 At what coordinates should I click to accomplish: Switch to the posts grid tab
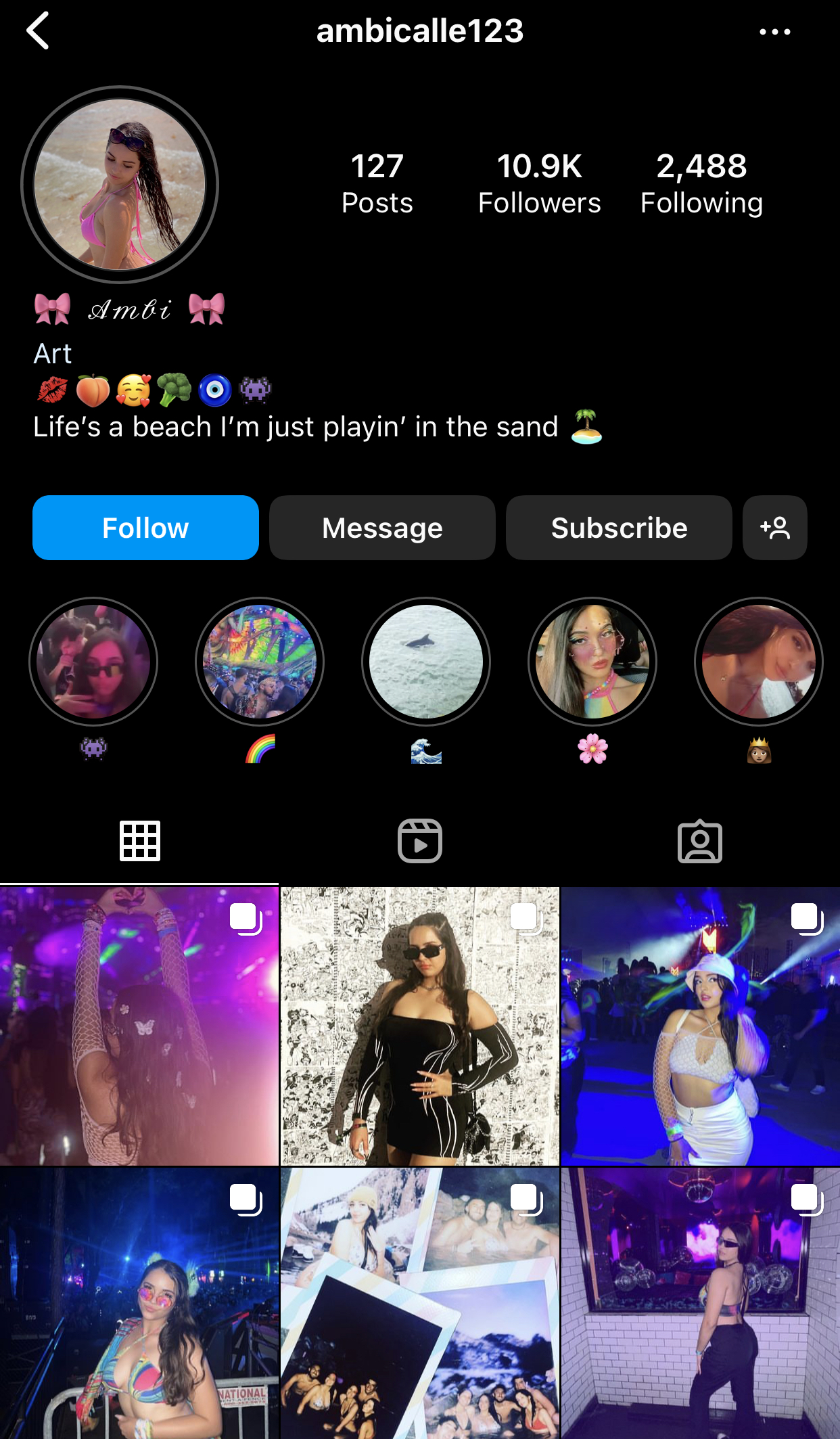[140, 841]
